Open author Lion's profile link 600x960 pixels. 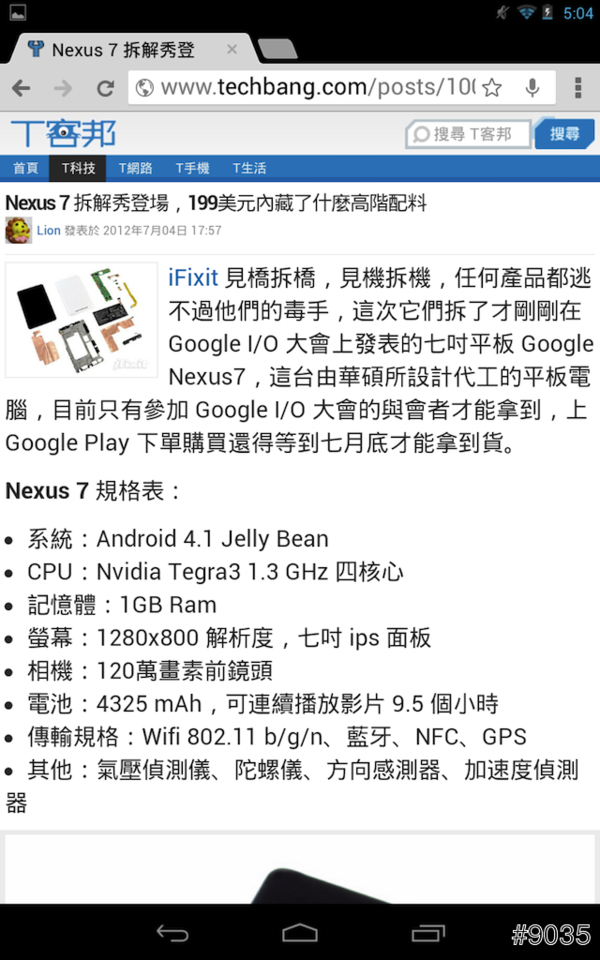[x=48, y=230]
